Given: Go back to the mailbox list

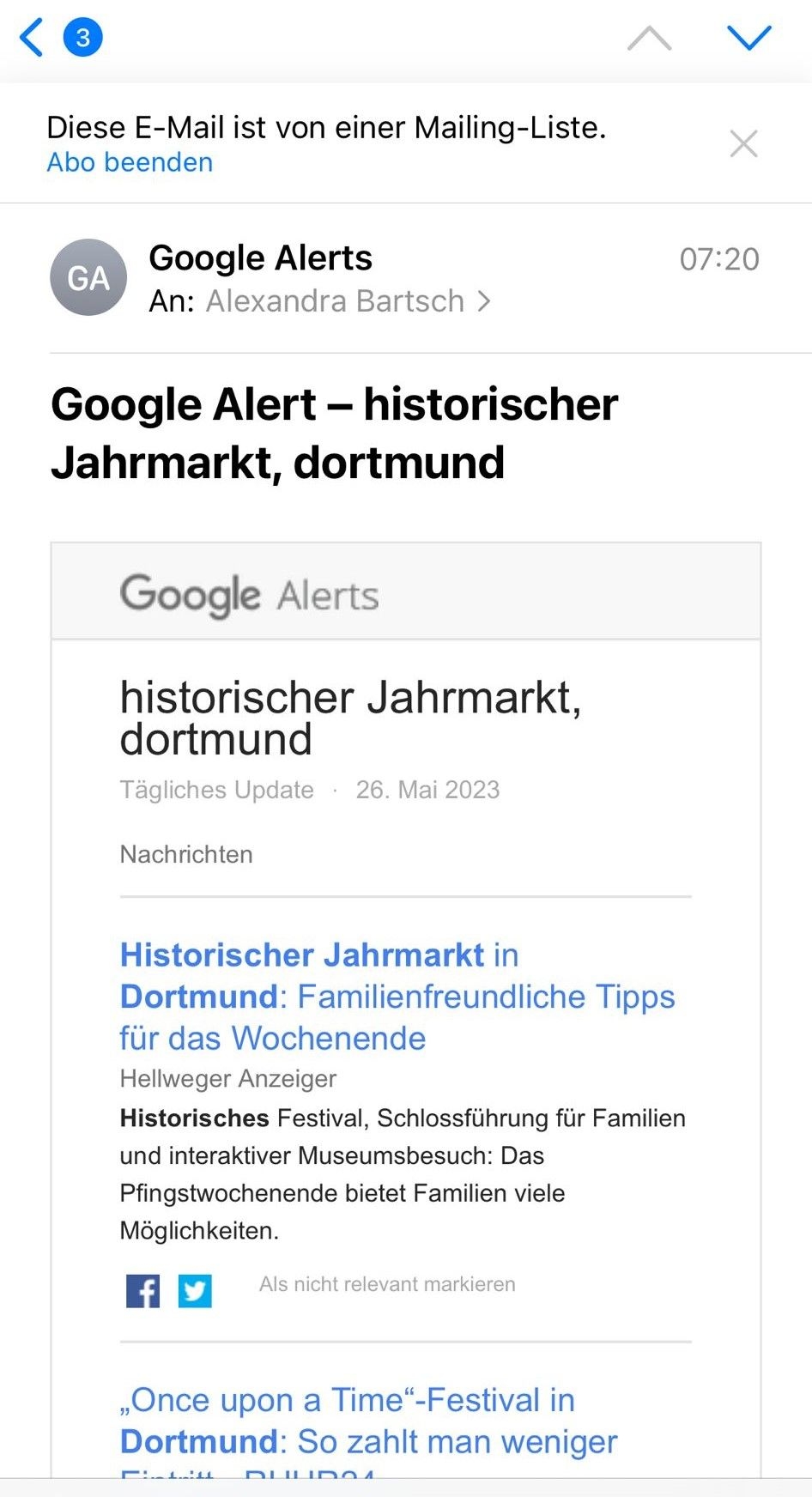Looking at the screenshot, I should [x=33, y=38].
